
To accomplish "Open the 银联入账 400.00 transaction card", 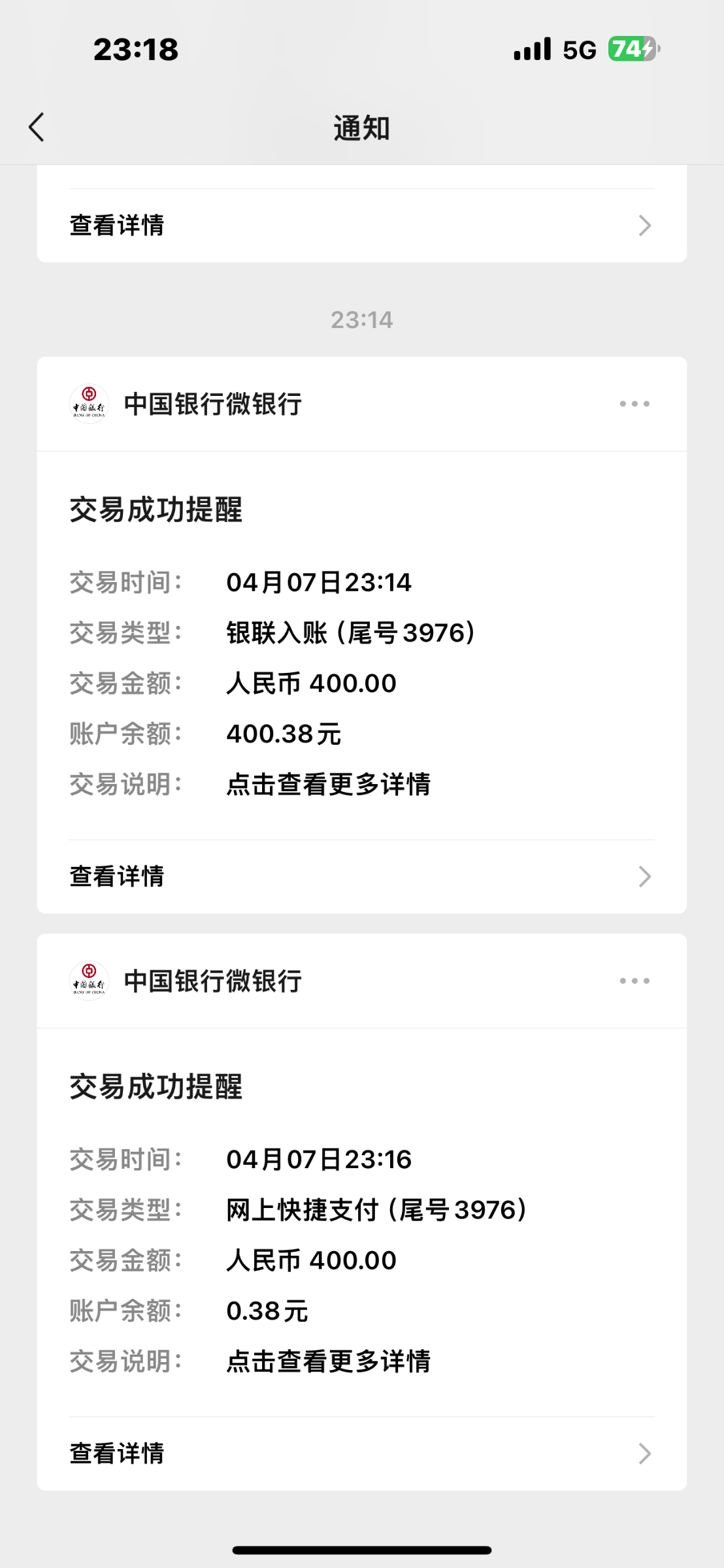I will (361, 644).
